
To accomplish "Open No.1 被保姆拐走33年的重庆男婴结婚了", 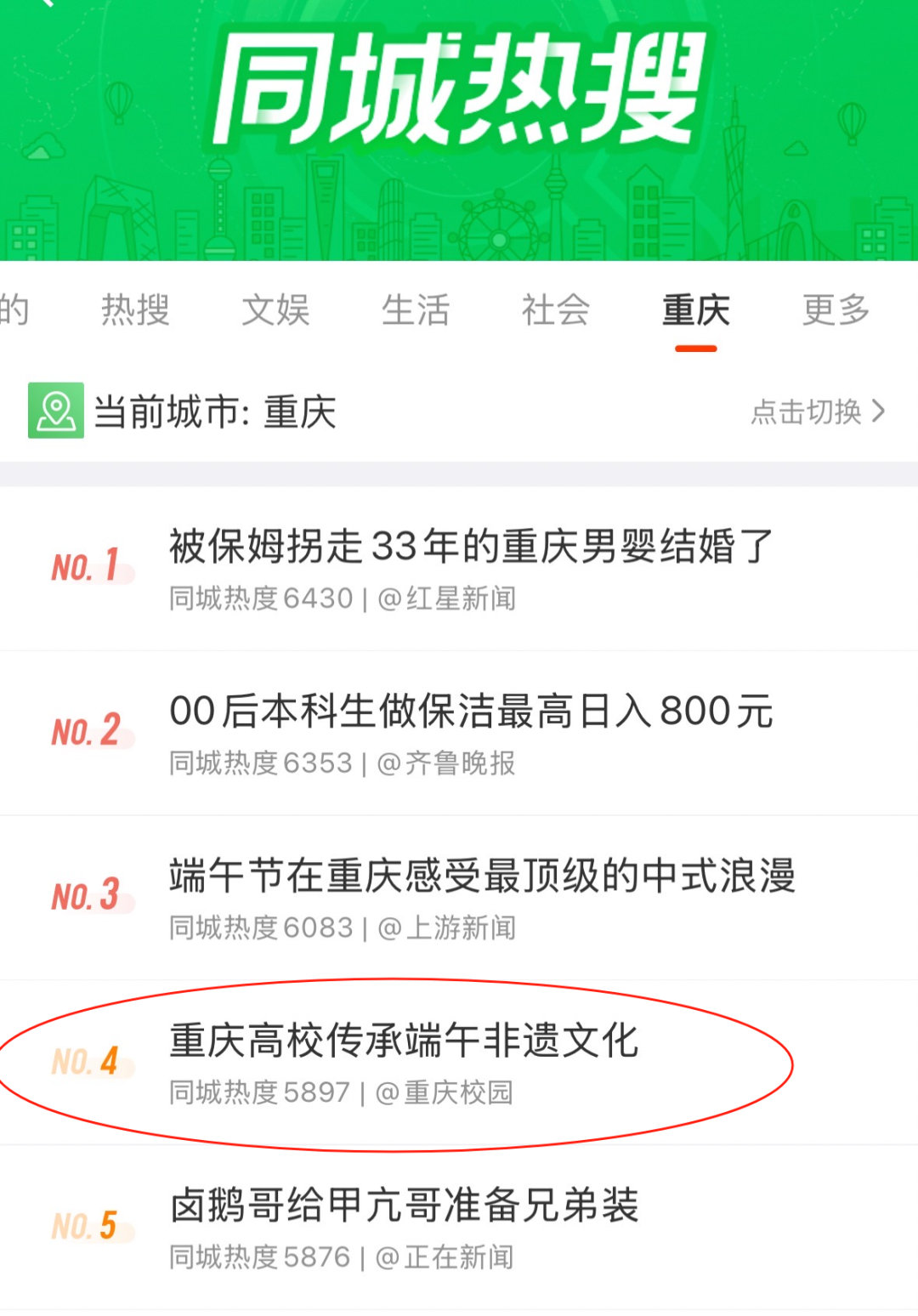I will [x=471, y=547].
